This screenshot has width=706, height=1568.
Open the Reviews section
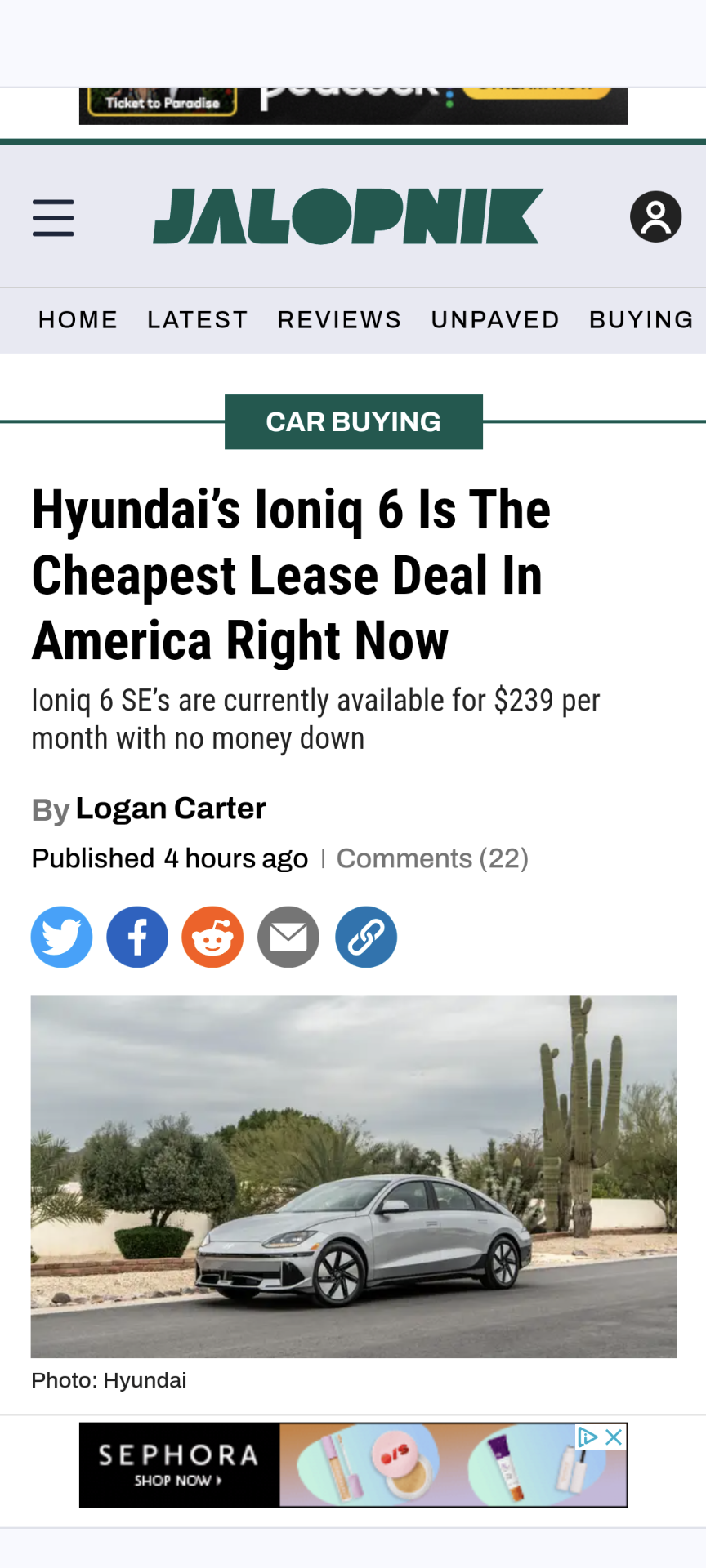pos(339,319)
